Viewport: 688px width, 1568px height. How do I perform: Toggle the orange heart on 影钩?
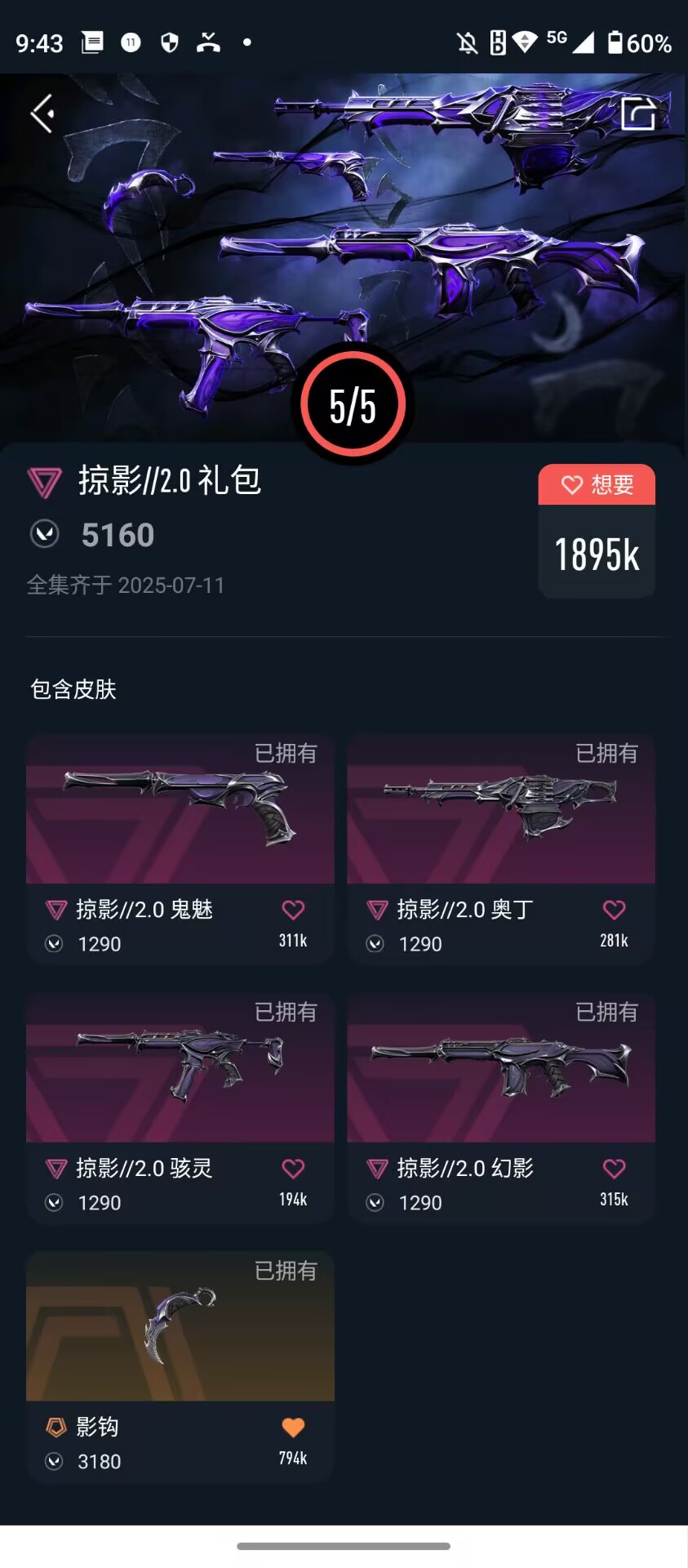coord(293,1428)
